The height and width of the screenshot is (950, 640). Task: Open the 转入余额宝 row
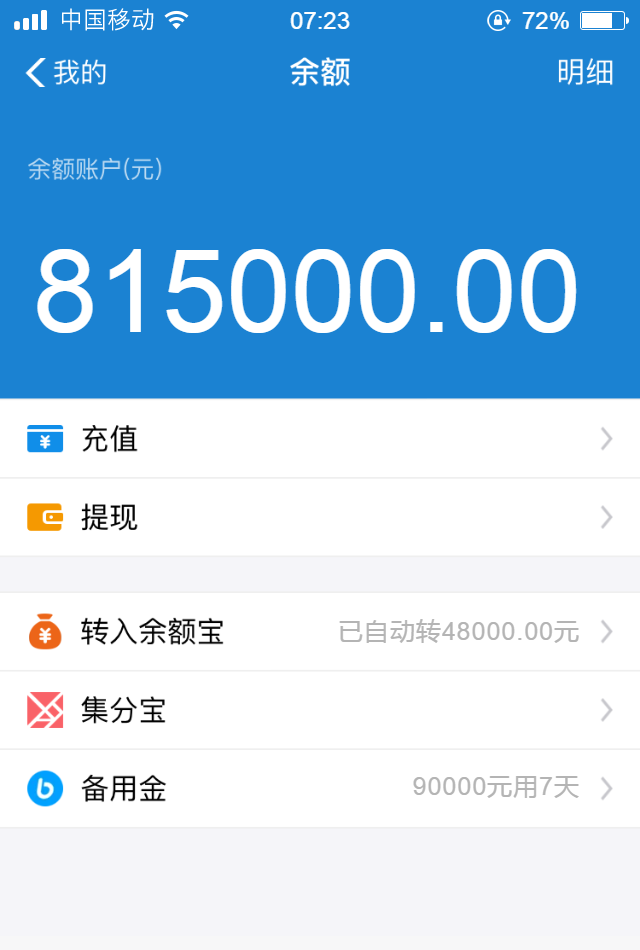pyautogui.click(x=320, y=632)
